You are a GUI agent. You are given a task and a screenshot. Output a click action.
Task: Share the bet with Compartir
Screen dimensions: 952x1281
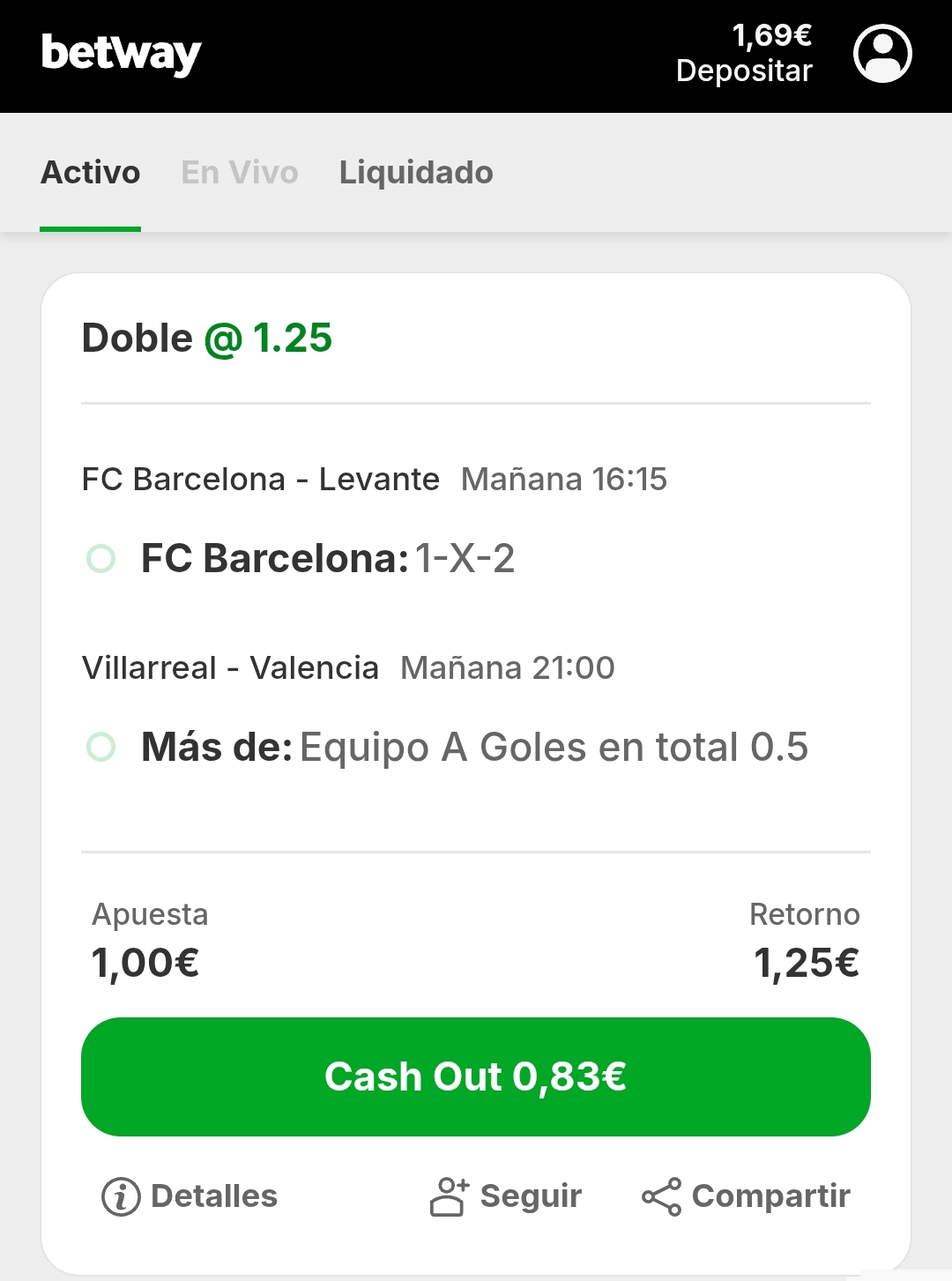pos(746,1196)
